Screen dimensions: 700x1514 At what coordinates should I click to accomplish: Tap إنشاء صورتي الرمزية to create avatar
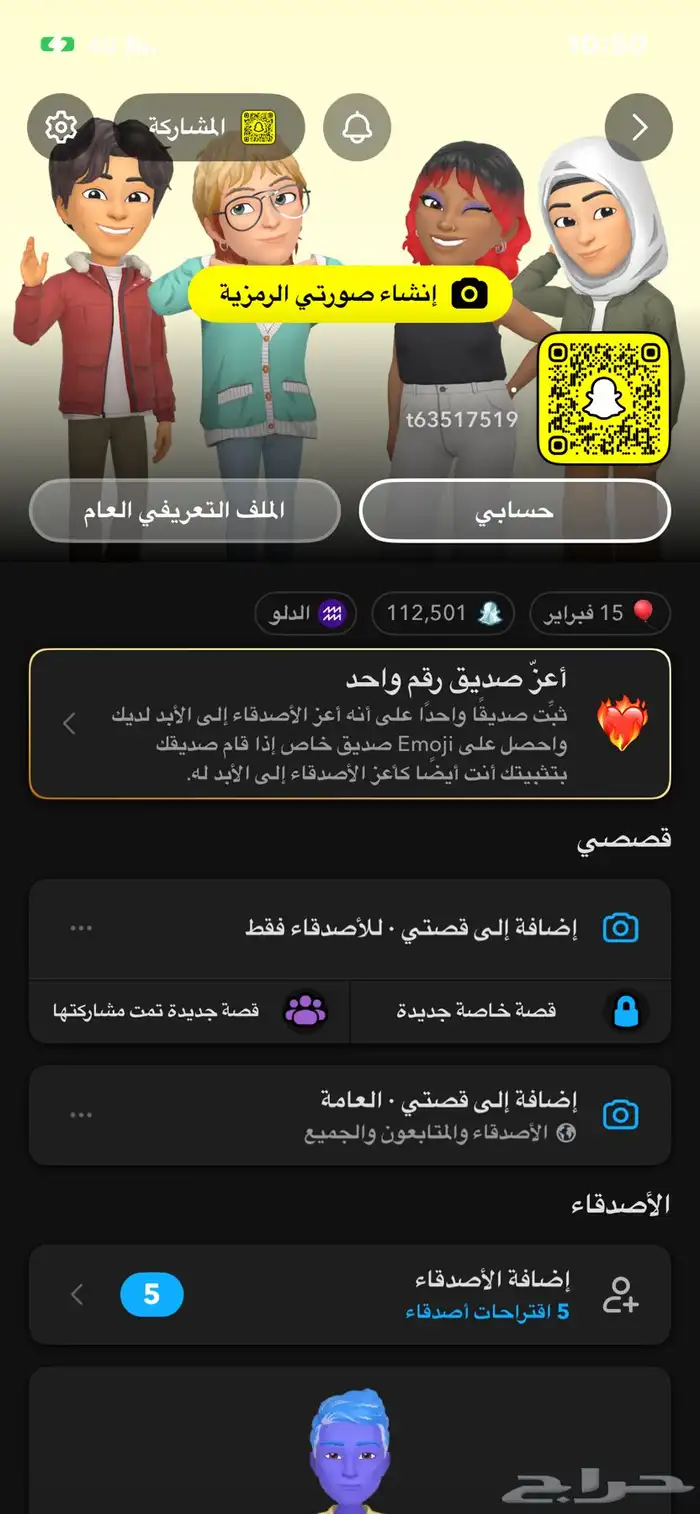[x=350, y=293]
